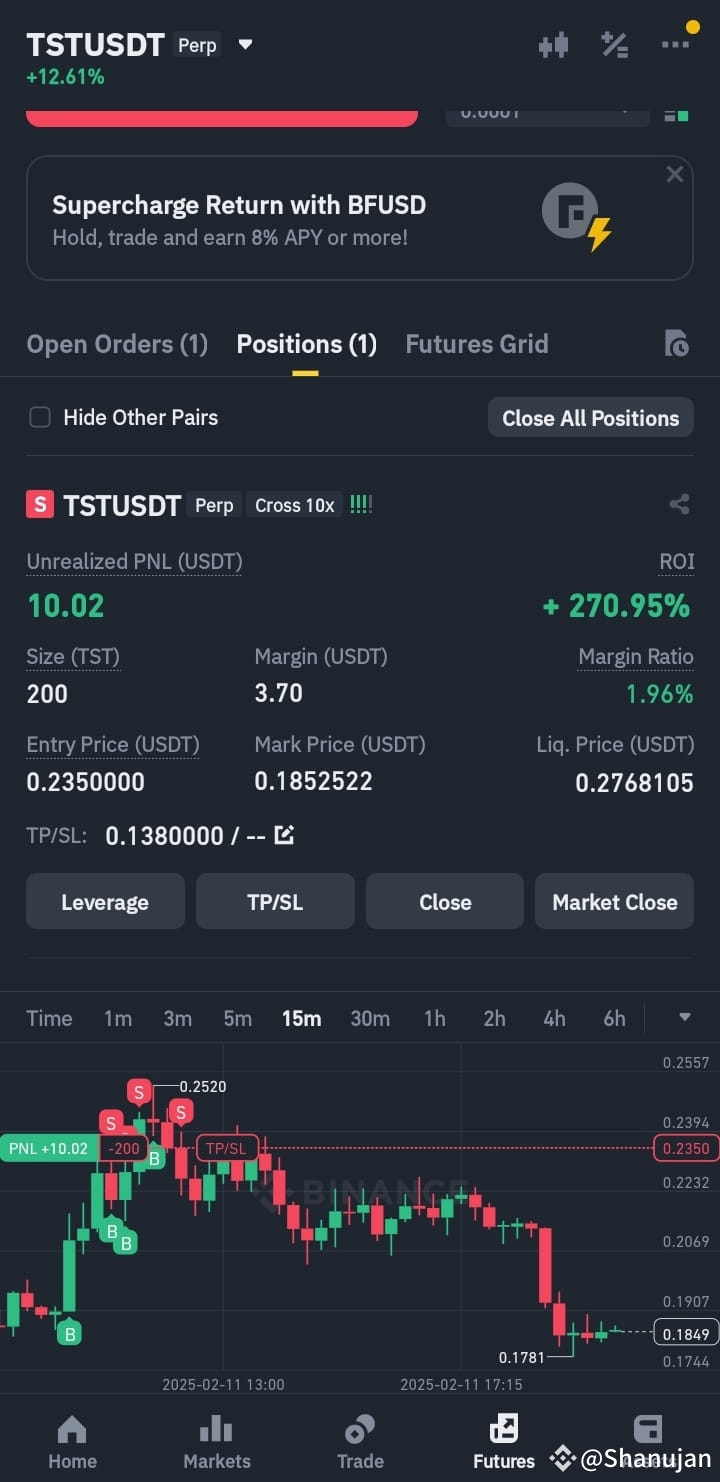Tap Market Close for the position
The image size is (720, 1482).
pos(614,901)
